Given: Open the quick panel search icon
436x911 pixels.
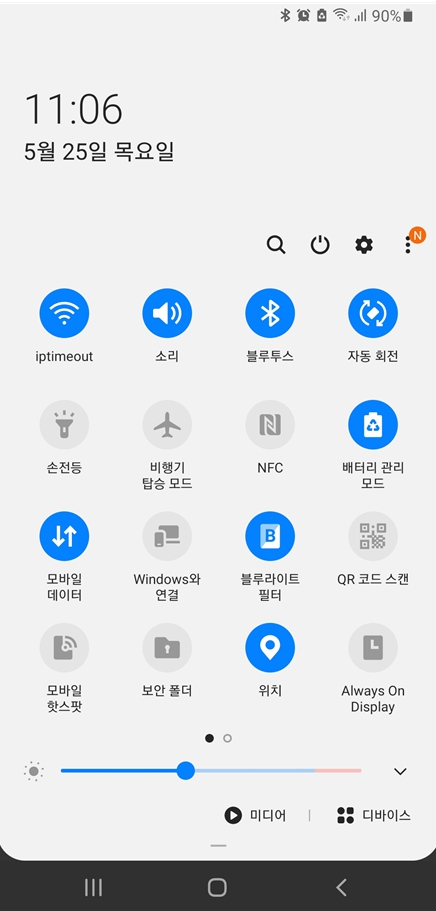Looking at the screenshot, I should click(276, 245).
